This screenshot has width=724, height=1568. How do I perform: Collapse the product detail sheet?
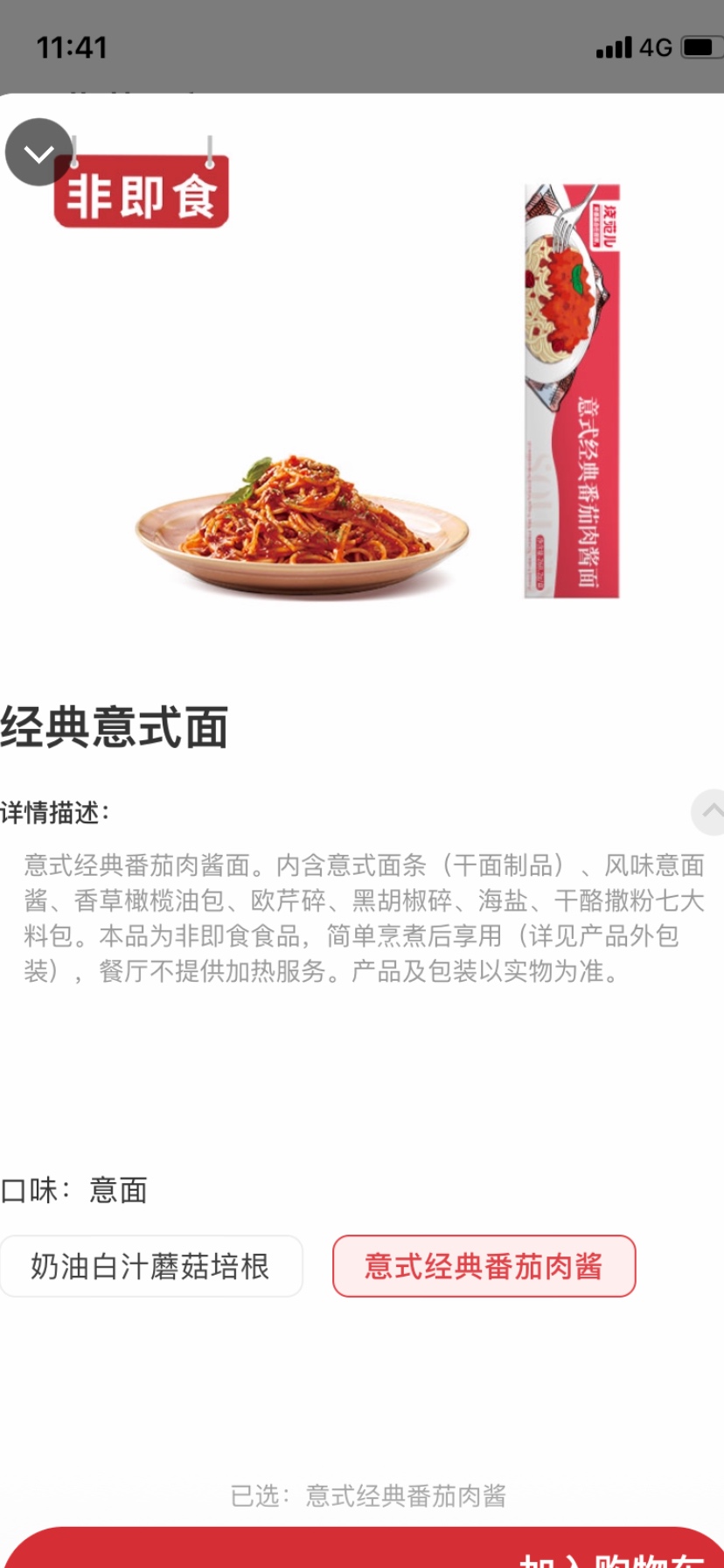[38, 152]
